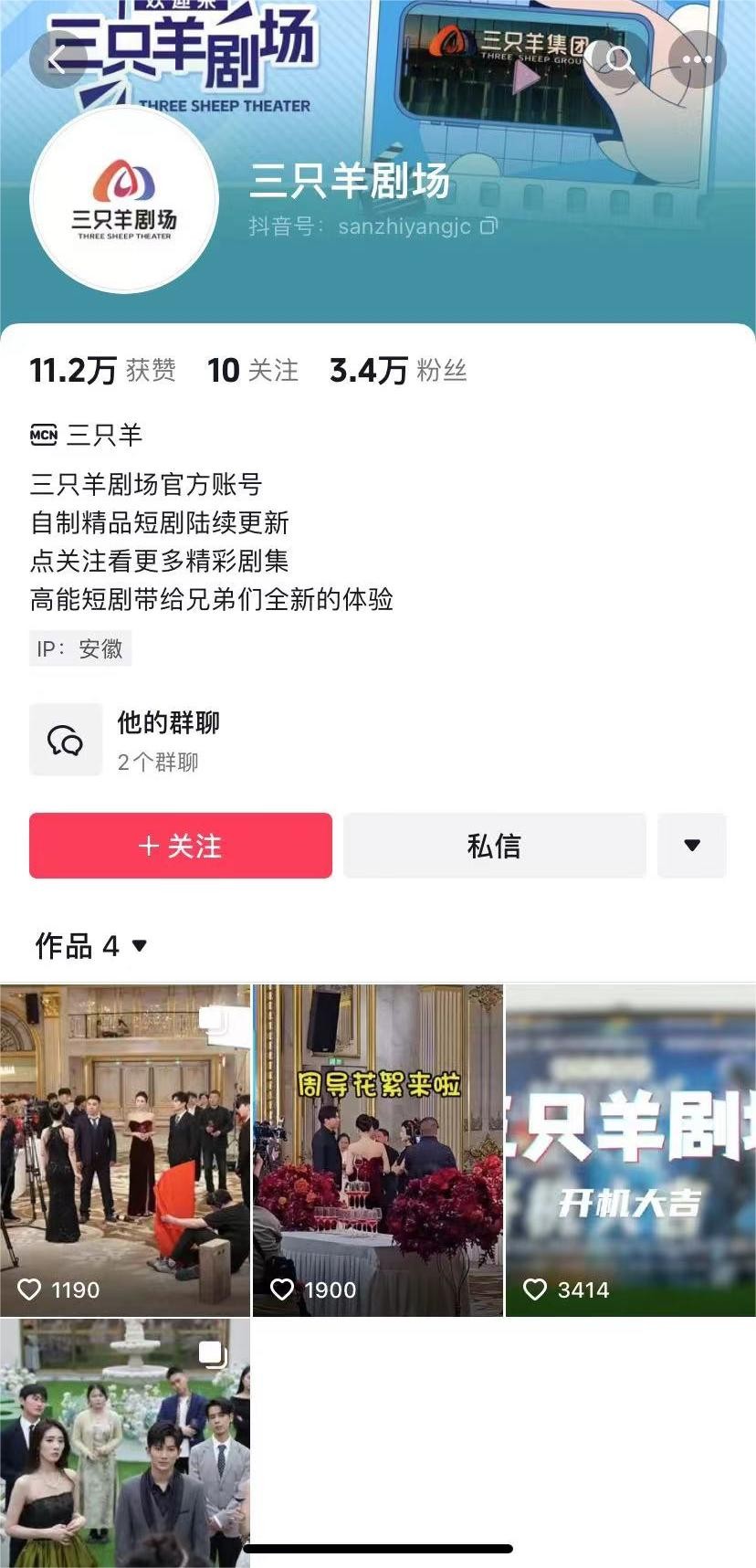The height and width of the screenshot is (1568, 756).
Task: Watch the 开机大吉 video
Action: coord(631,1150)
